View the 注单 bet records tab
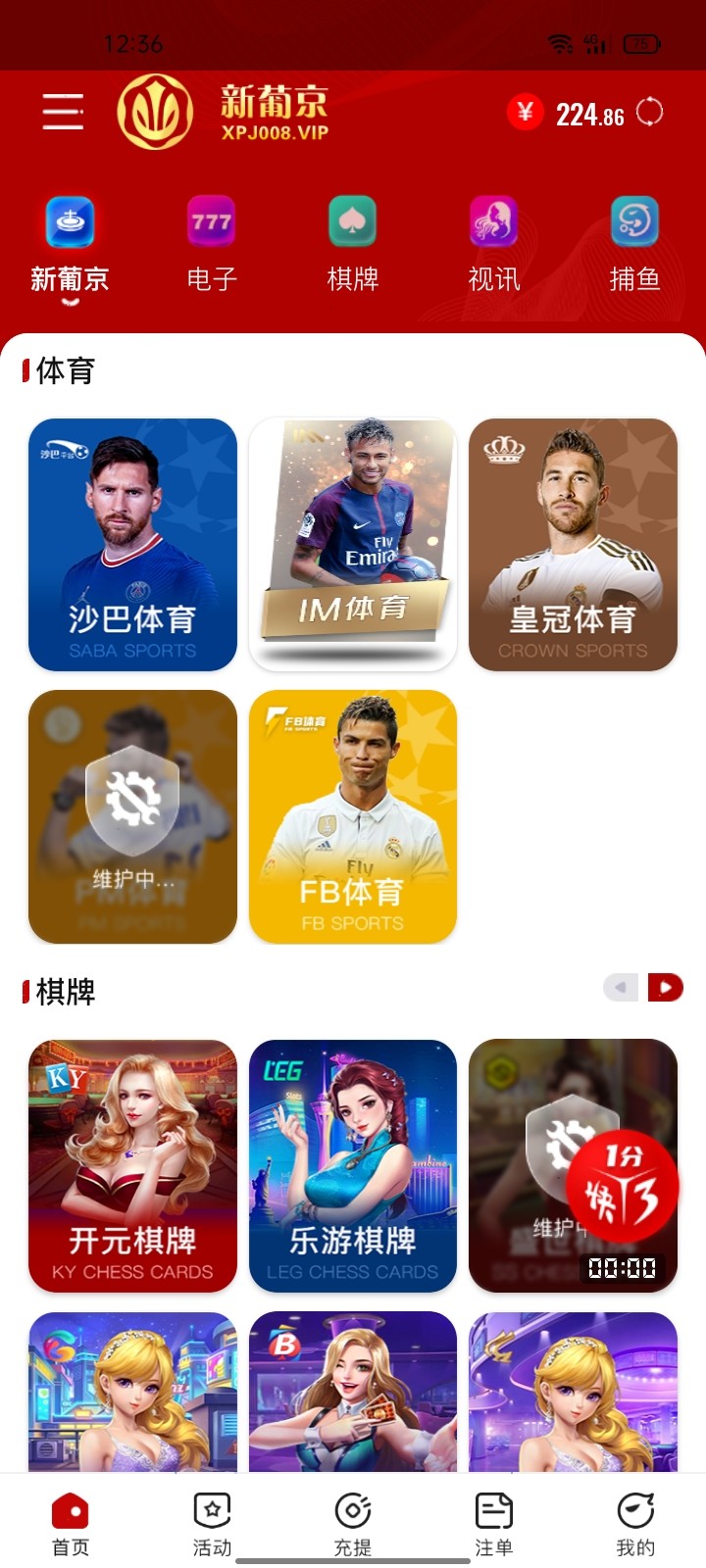 tap(494, 1524)
